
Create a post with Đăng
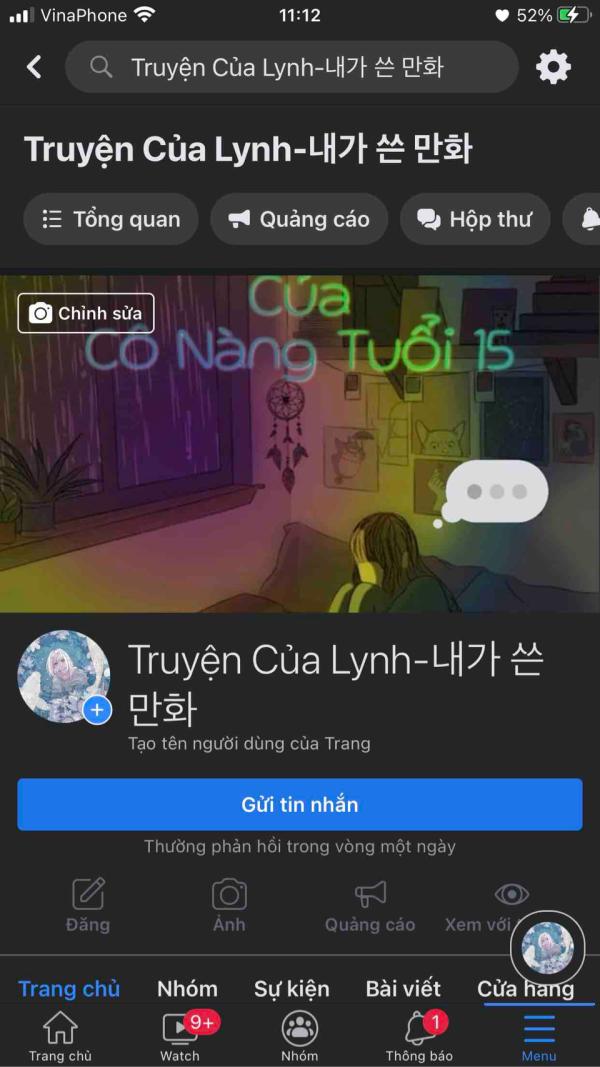[88, 905]
